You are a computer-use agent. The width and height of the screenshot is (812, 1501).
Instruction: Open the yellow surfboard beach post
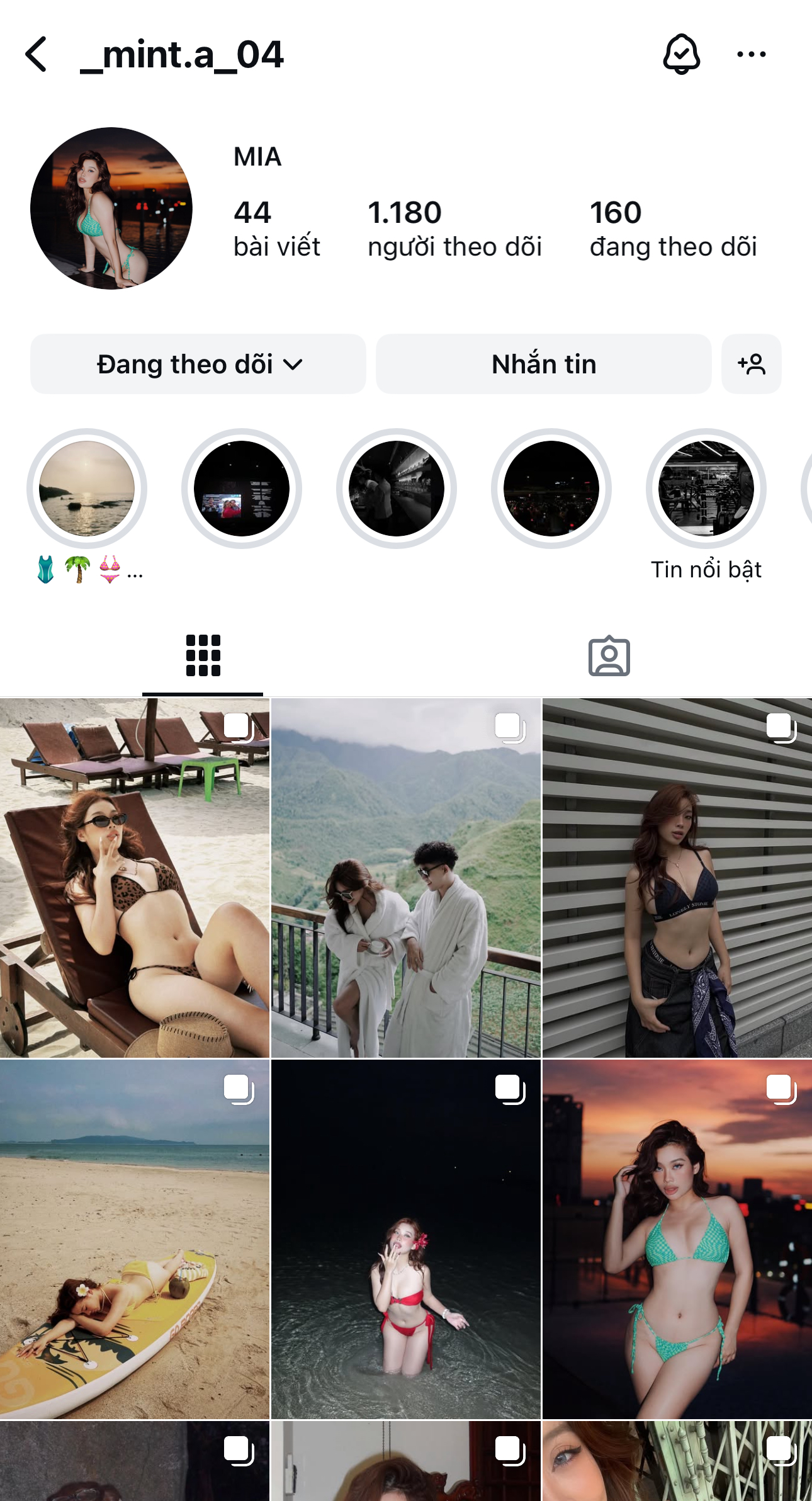(x=135, y=1239)
